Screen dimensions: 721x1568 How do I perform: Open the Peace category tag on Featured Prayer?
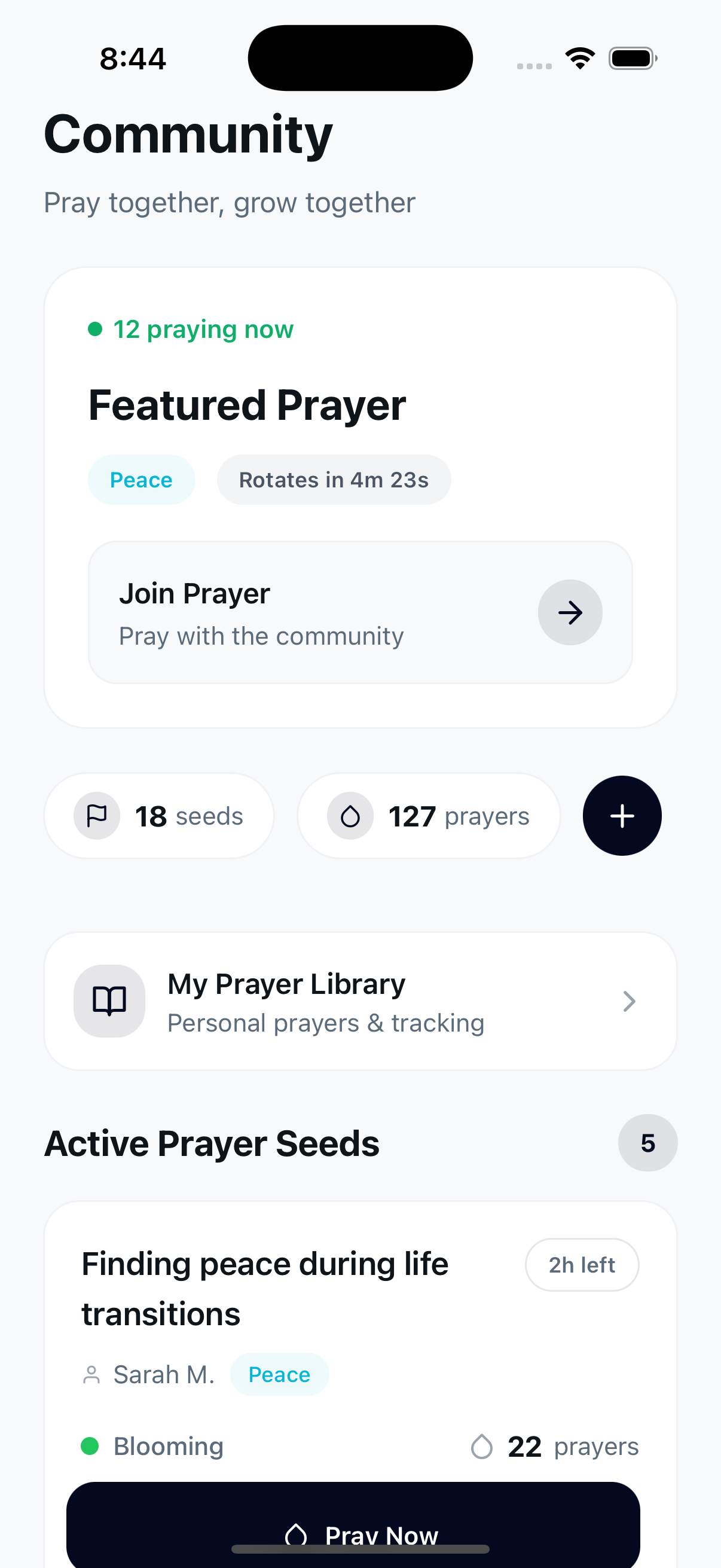click(x=141, y=480)
